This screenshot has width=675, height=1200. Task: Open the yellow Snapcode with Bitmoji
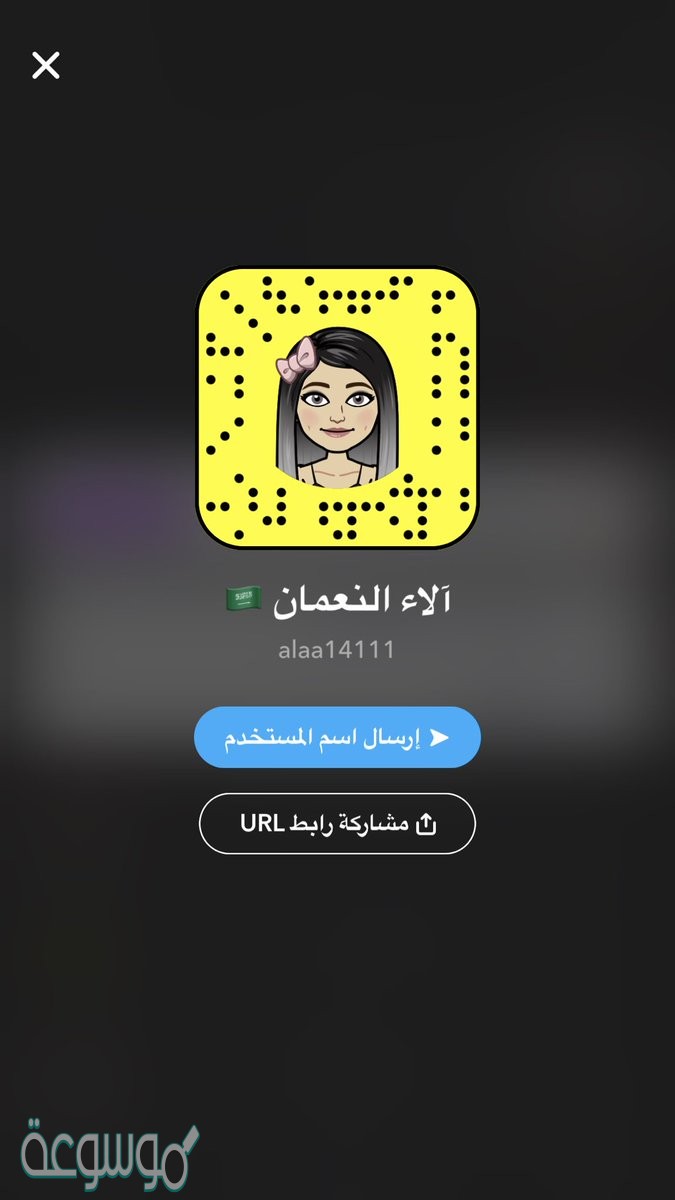click(x=337, y=407)
